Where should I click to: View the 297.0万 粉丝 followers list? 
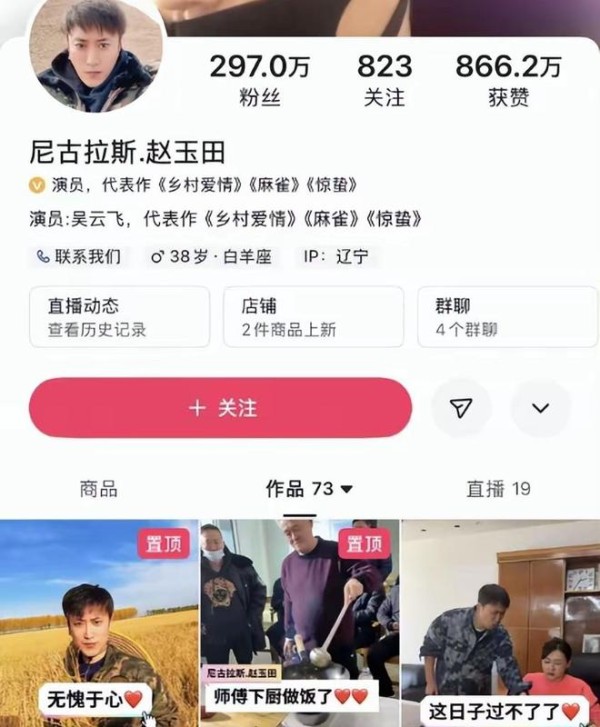259,80
